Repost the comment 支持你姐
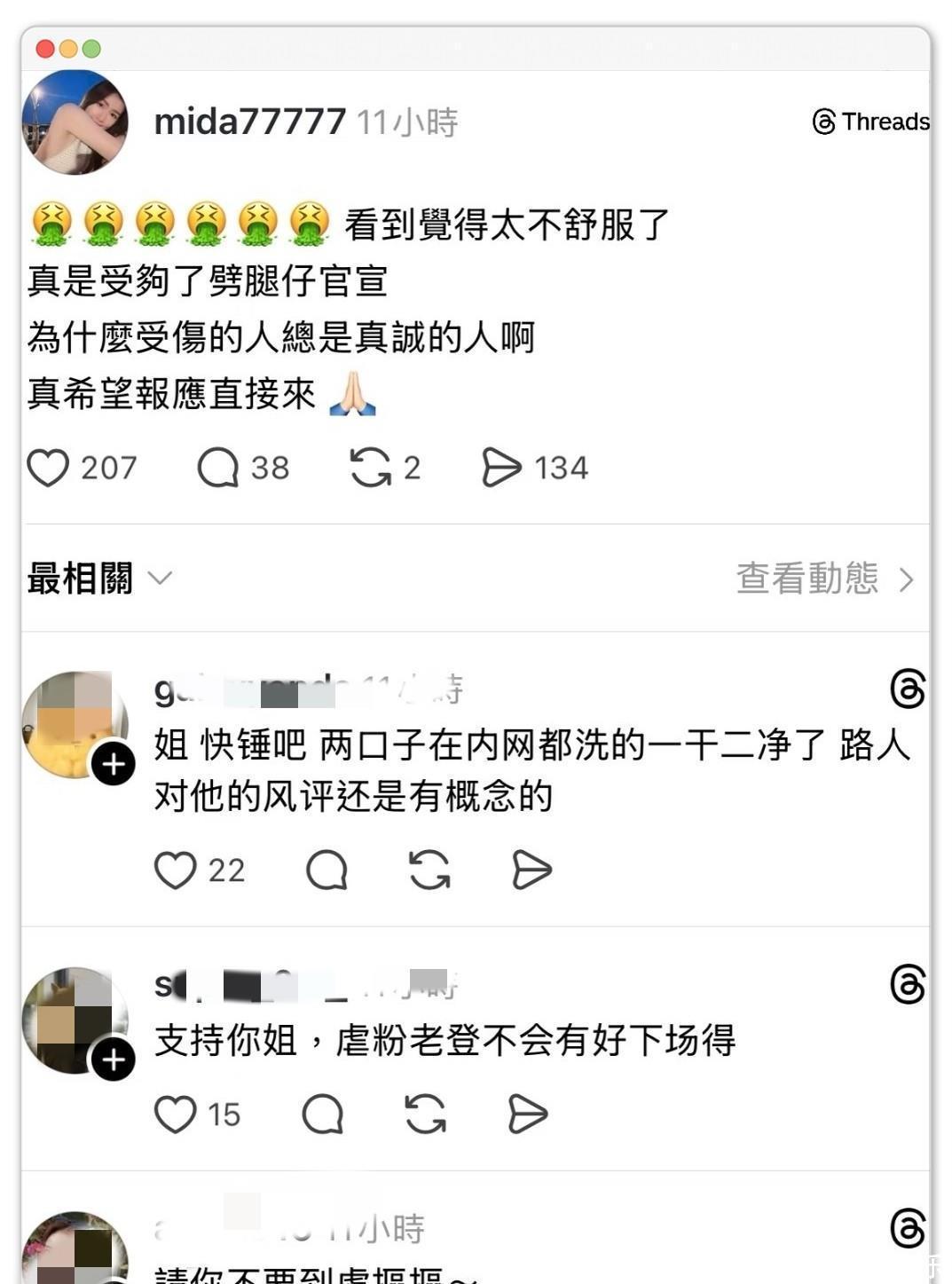 426,1115
